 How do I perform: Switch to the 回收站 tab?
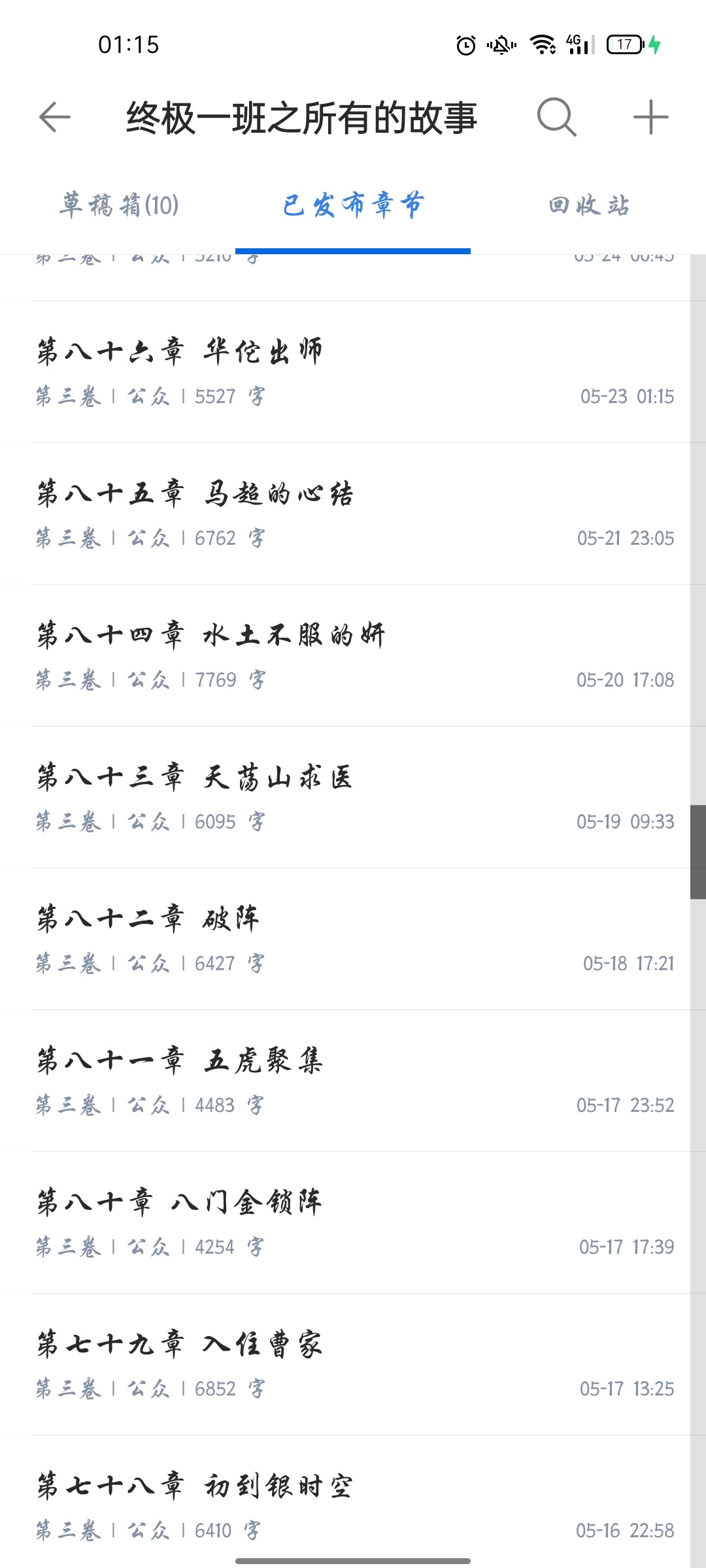tap(588, 205)
